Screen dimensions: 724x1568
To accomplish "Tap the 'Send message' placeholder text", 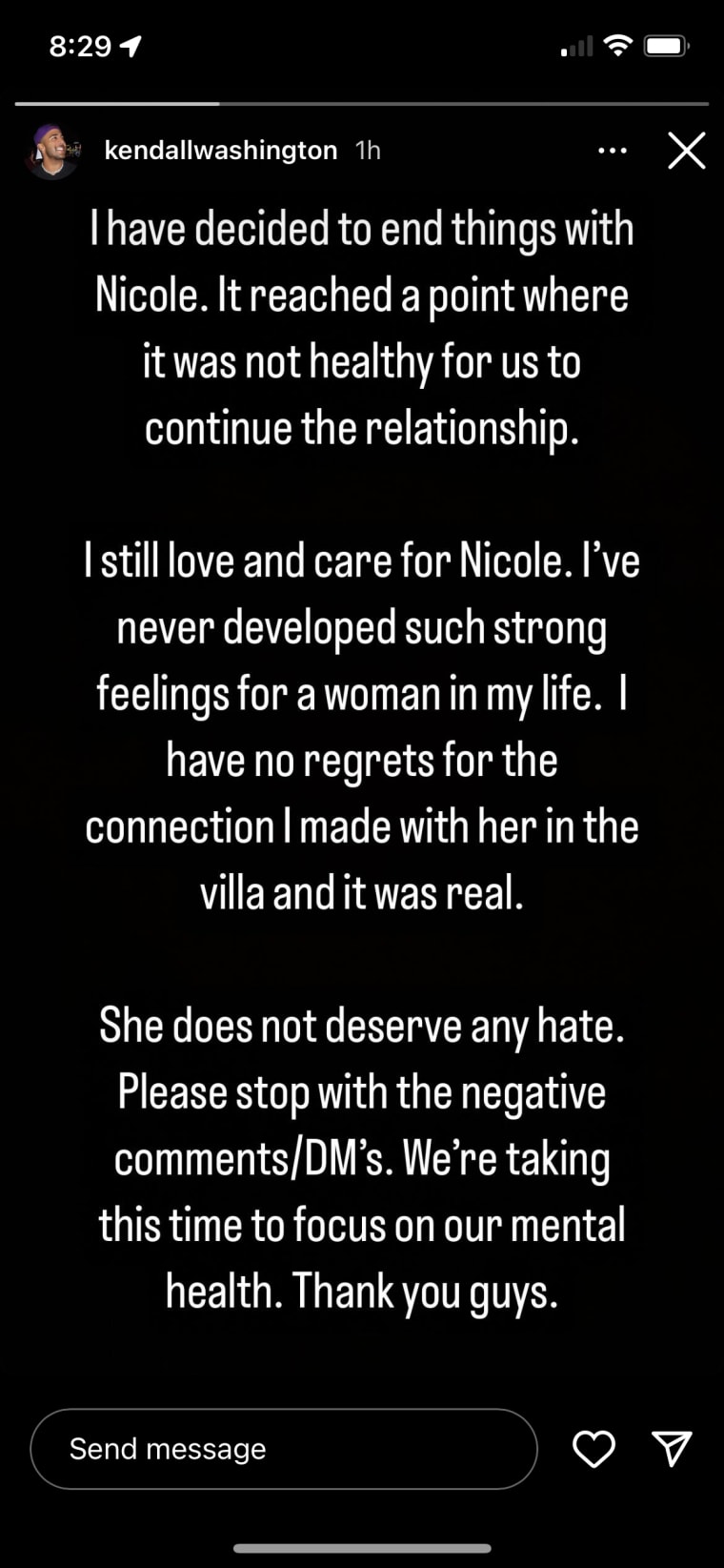I will tap(168, 1449).
